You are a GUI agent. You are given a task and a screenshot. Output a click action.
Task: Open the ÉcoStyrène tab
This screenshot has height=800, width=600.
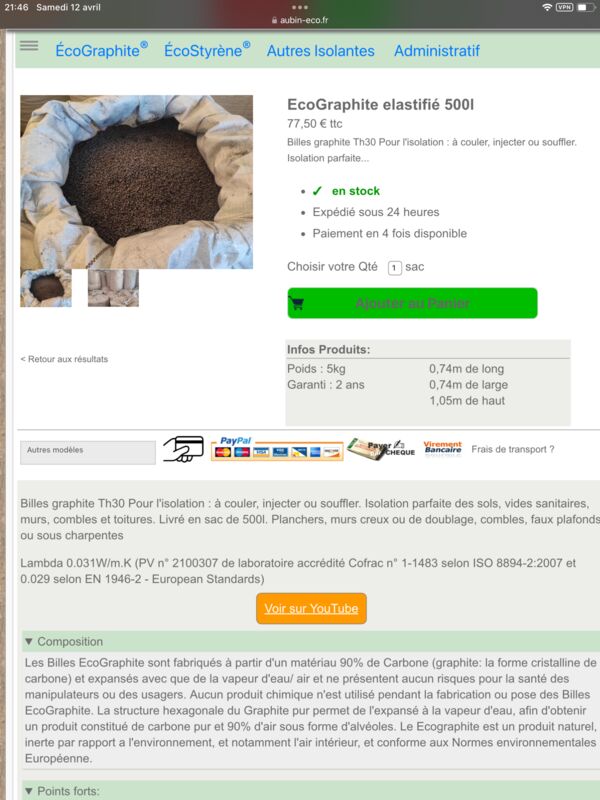pyautogui.click(x=207, y=50)
